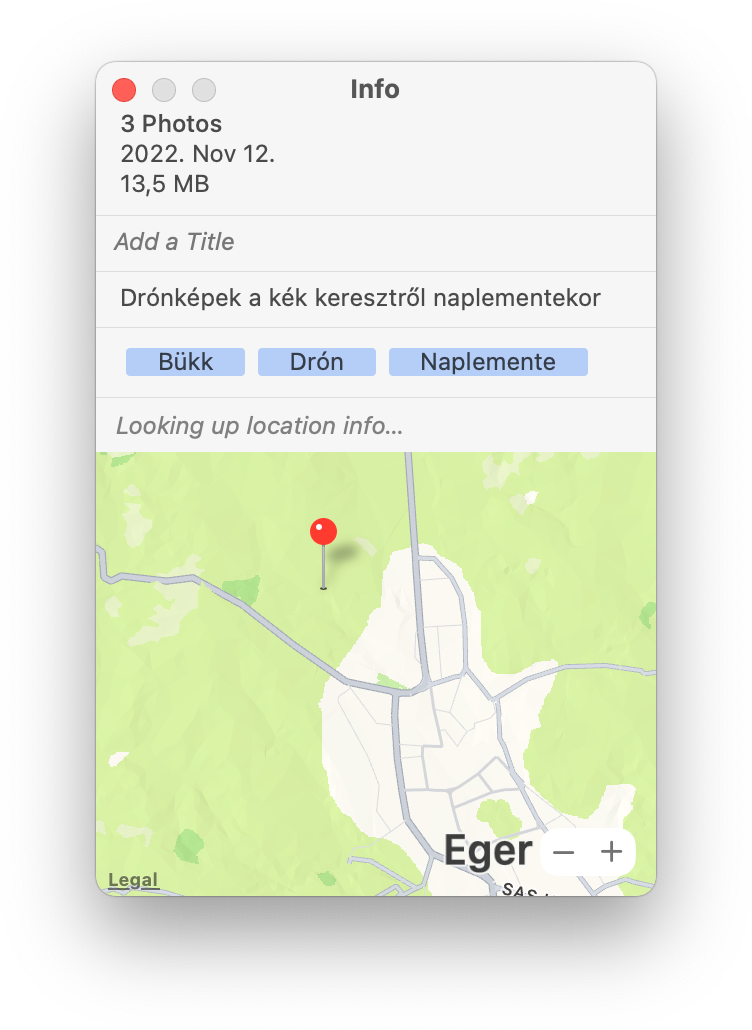Edit the description about Drónképek

click(x=360, y=298)
